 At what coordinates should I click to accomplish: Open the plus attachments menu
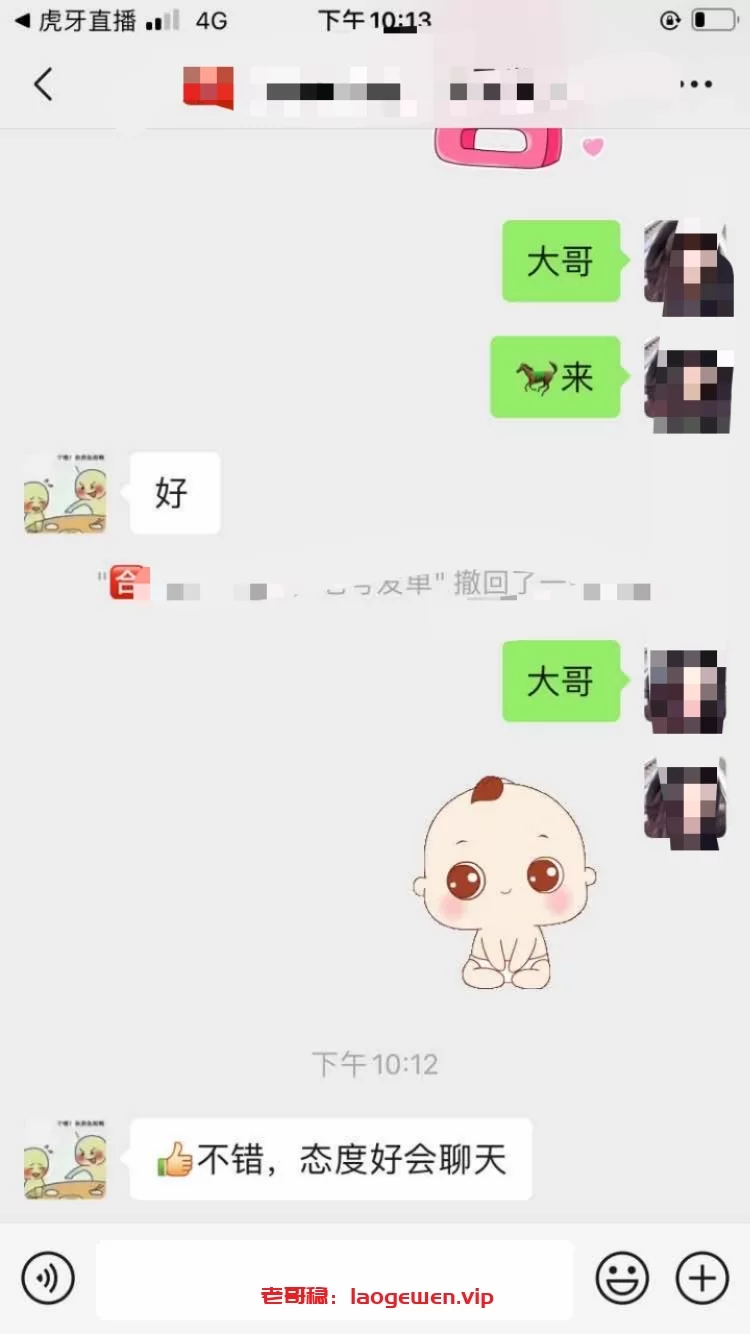click(702, 1277)
